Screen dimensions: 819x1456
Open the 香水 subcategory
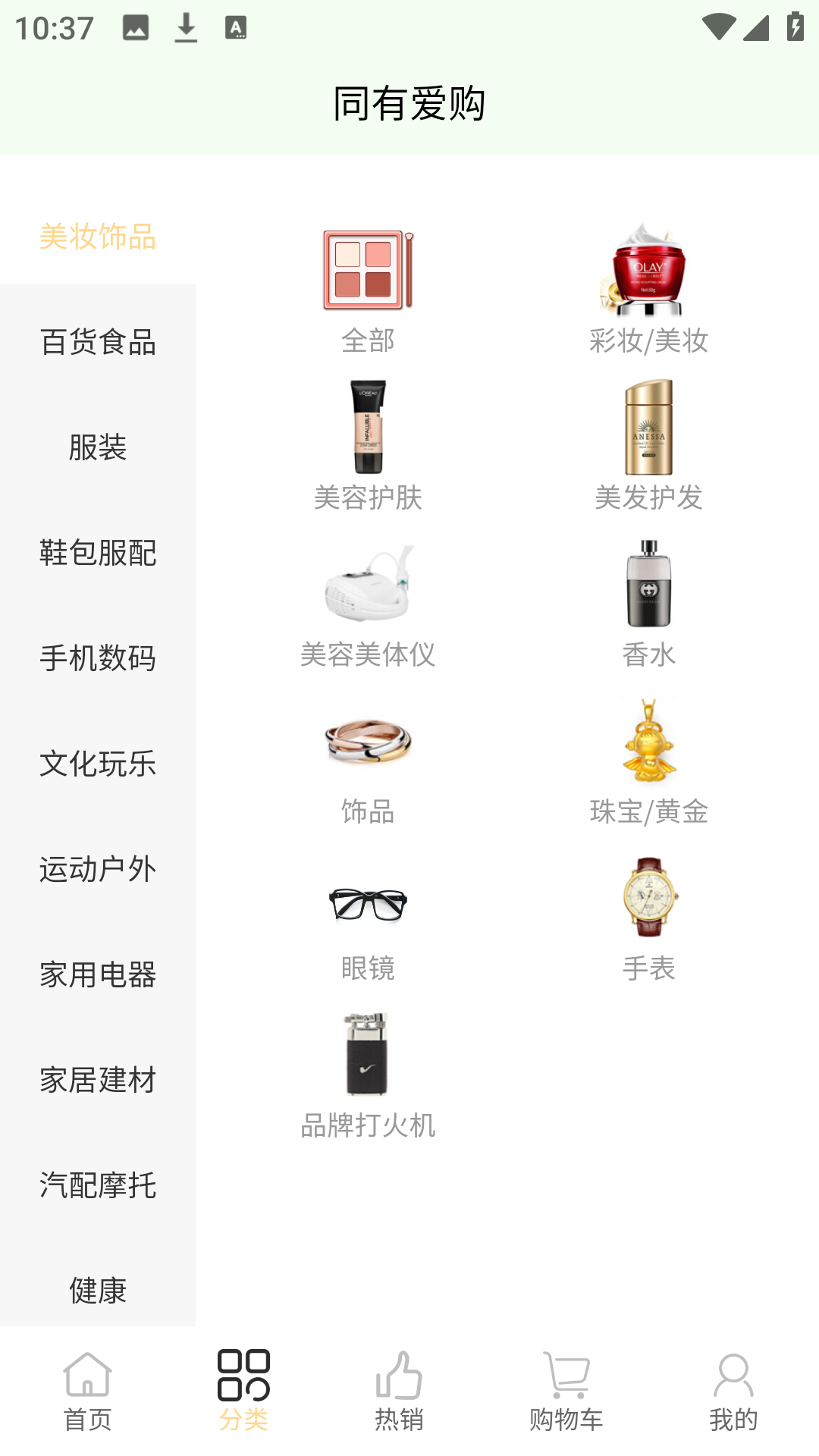648,603
